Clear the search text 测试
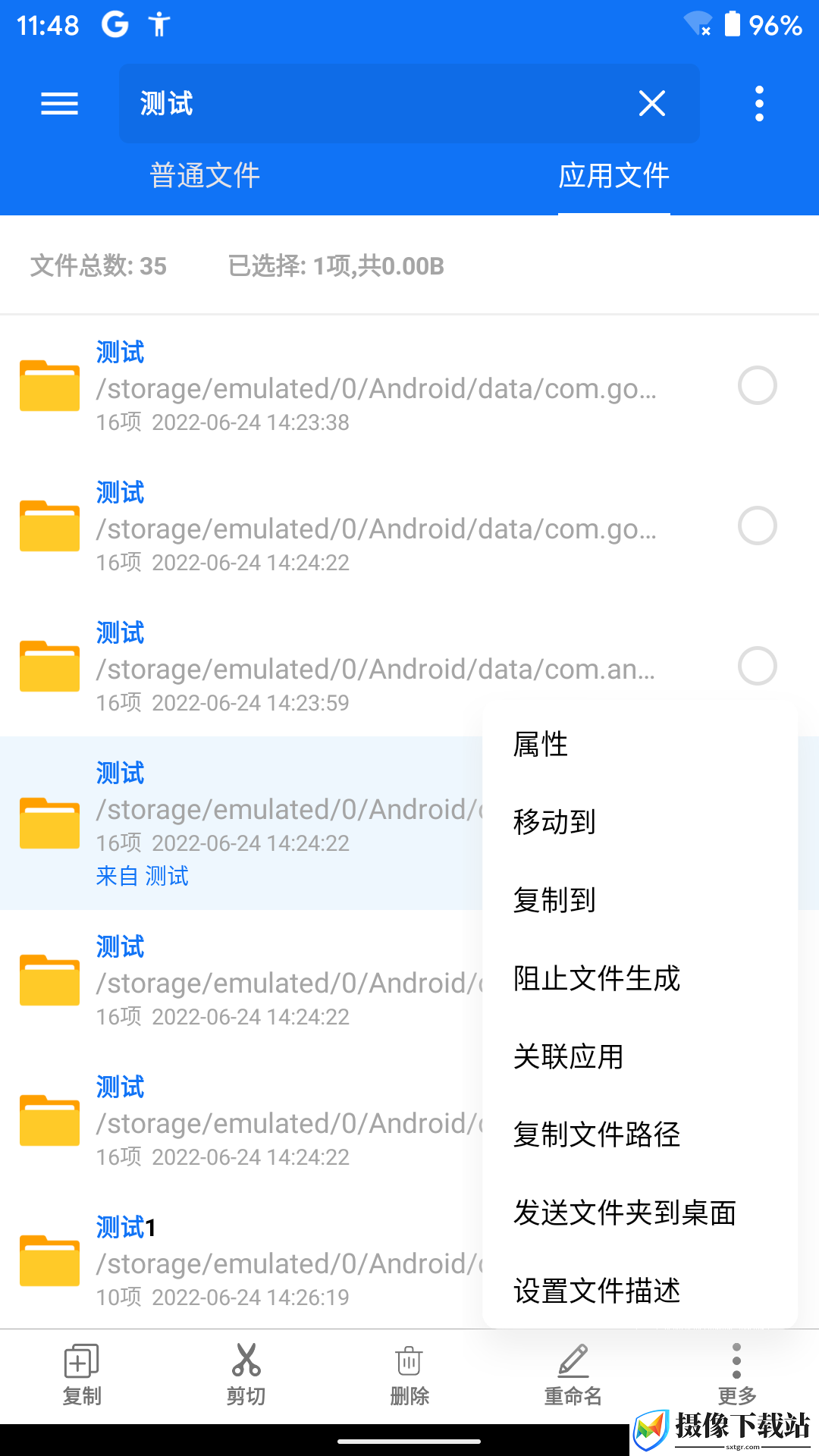This screenshot has height=1456, width=819. (652, 103)
